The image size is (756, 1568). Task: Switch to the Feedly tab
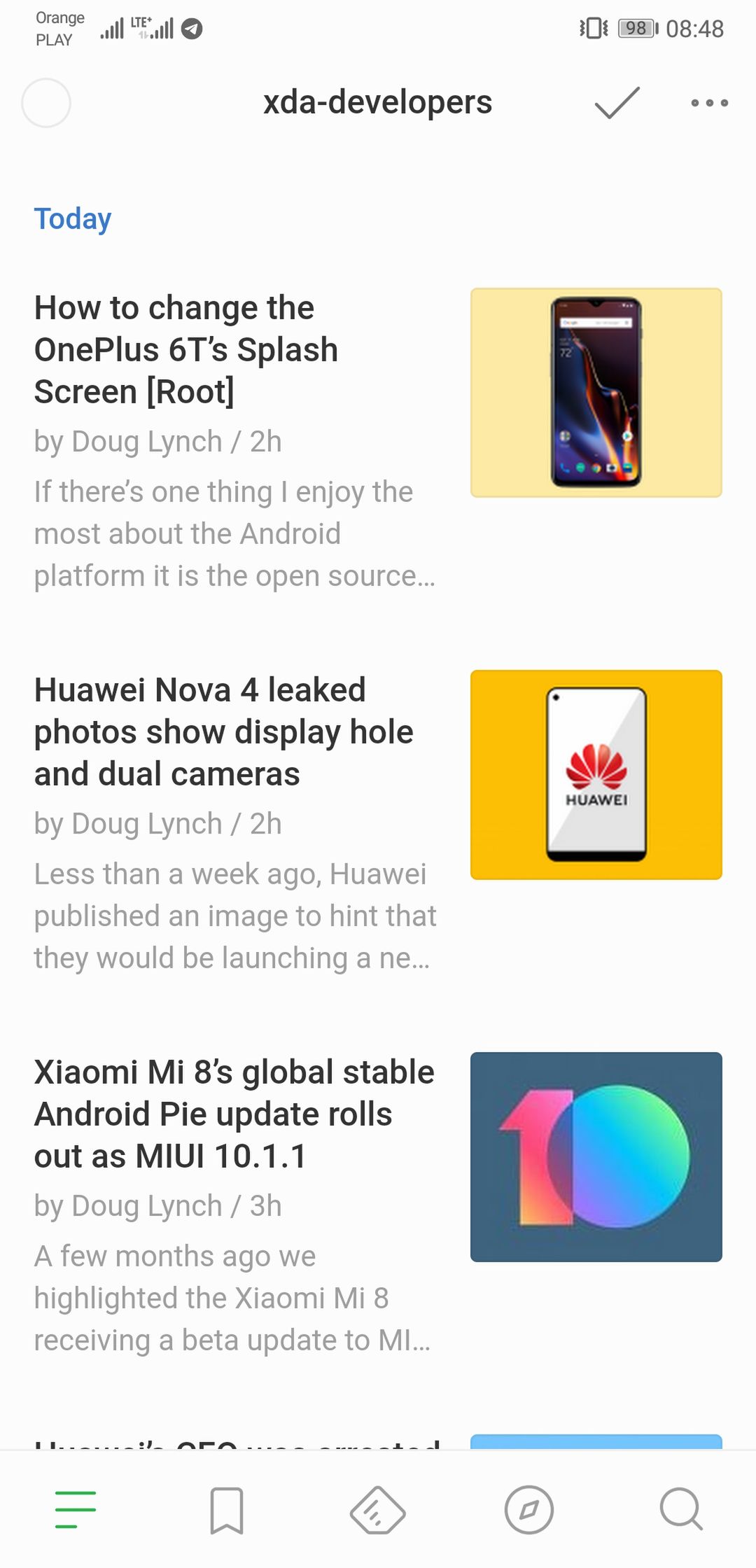coord(378,1510)
